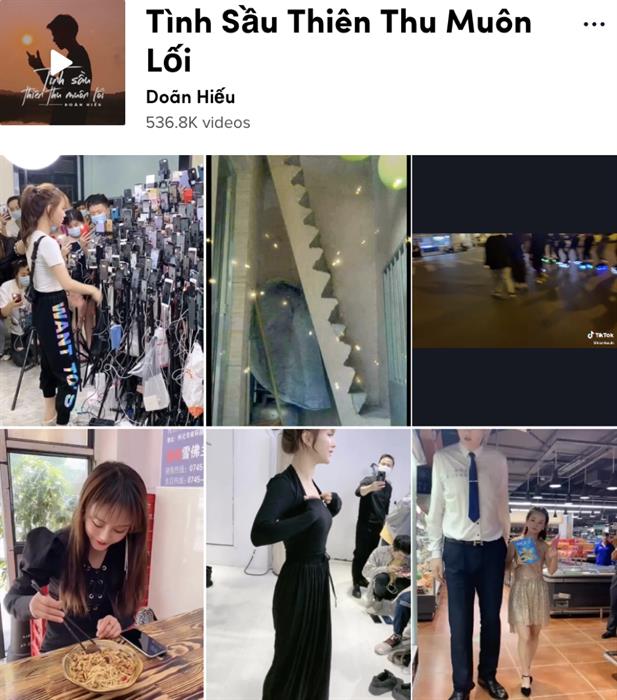Open the video of the girl filming phones
Screen dimensions: 617x700
102,290
